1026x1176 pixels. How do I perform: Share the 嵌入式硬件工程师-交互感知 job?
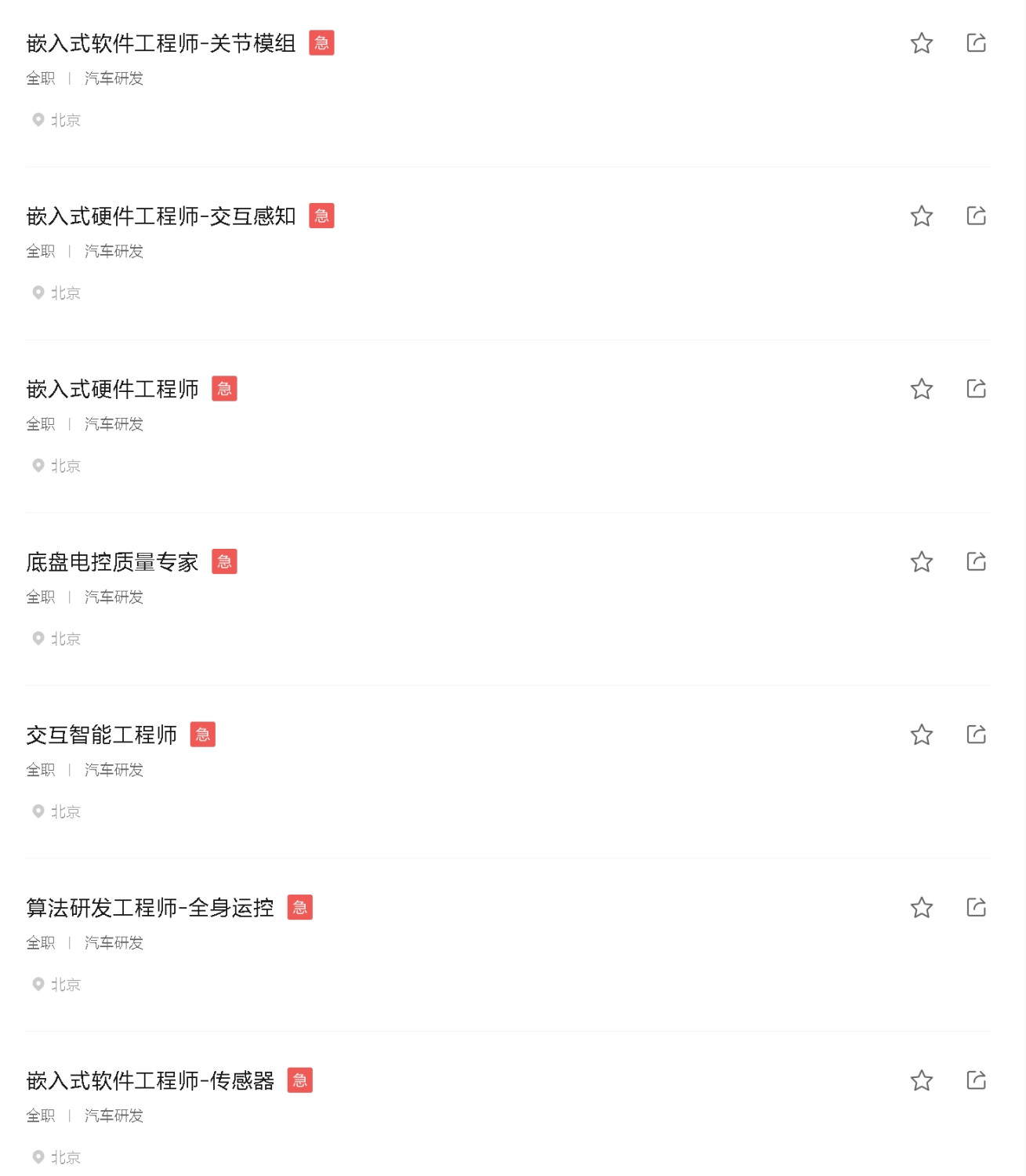[976, 216]
